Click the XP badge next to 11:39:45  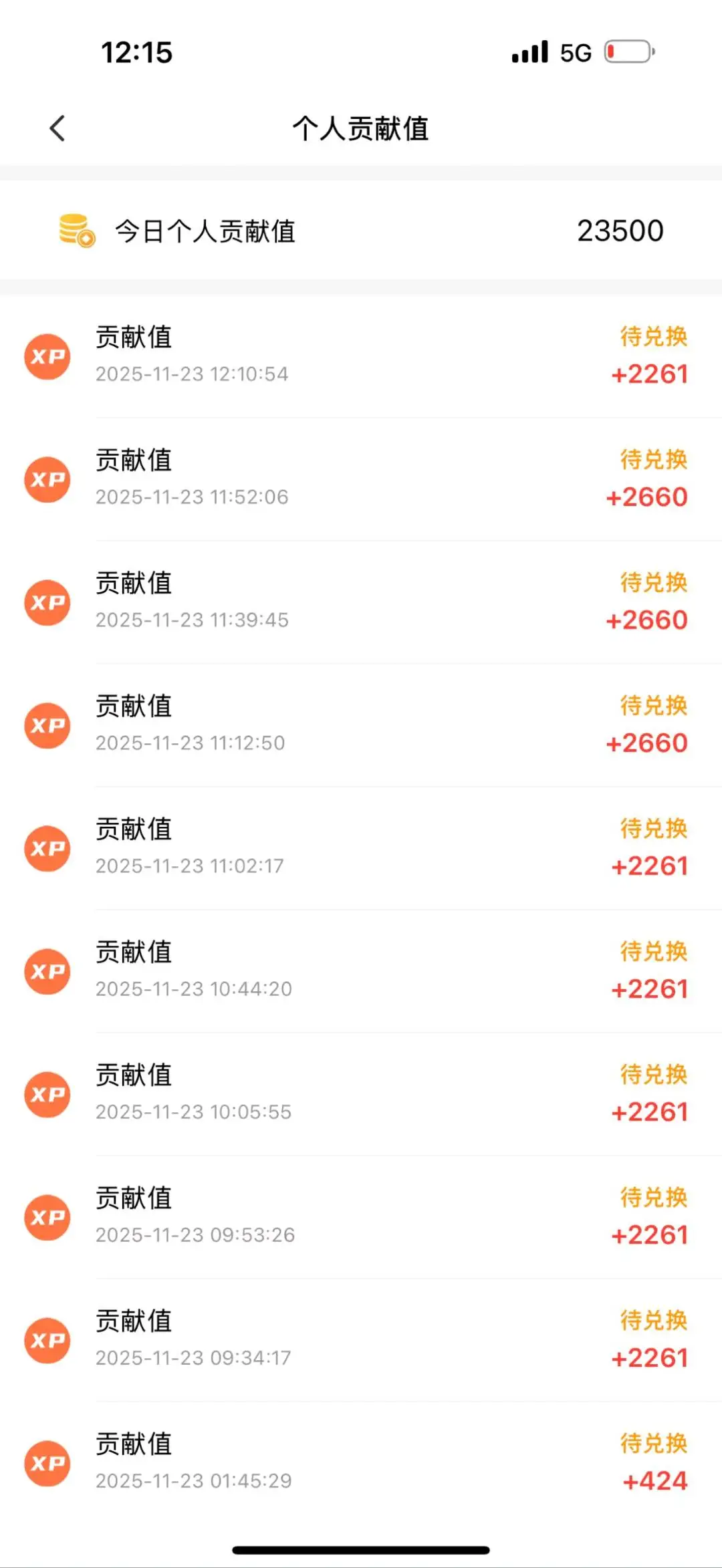point(47,602)
